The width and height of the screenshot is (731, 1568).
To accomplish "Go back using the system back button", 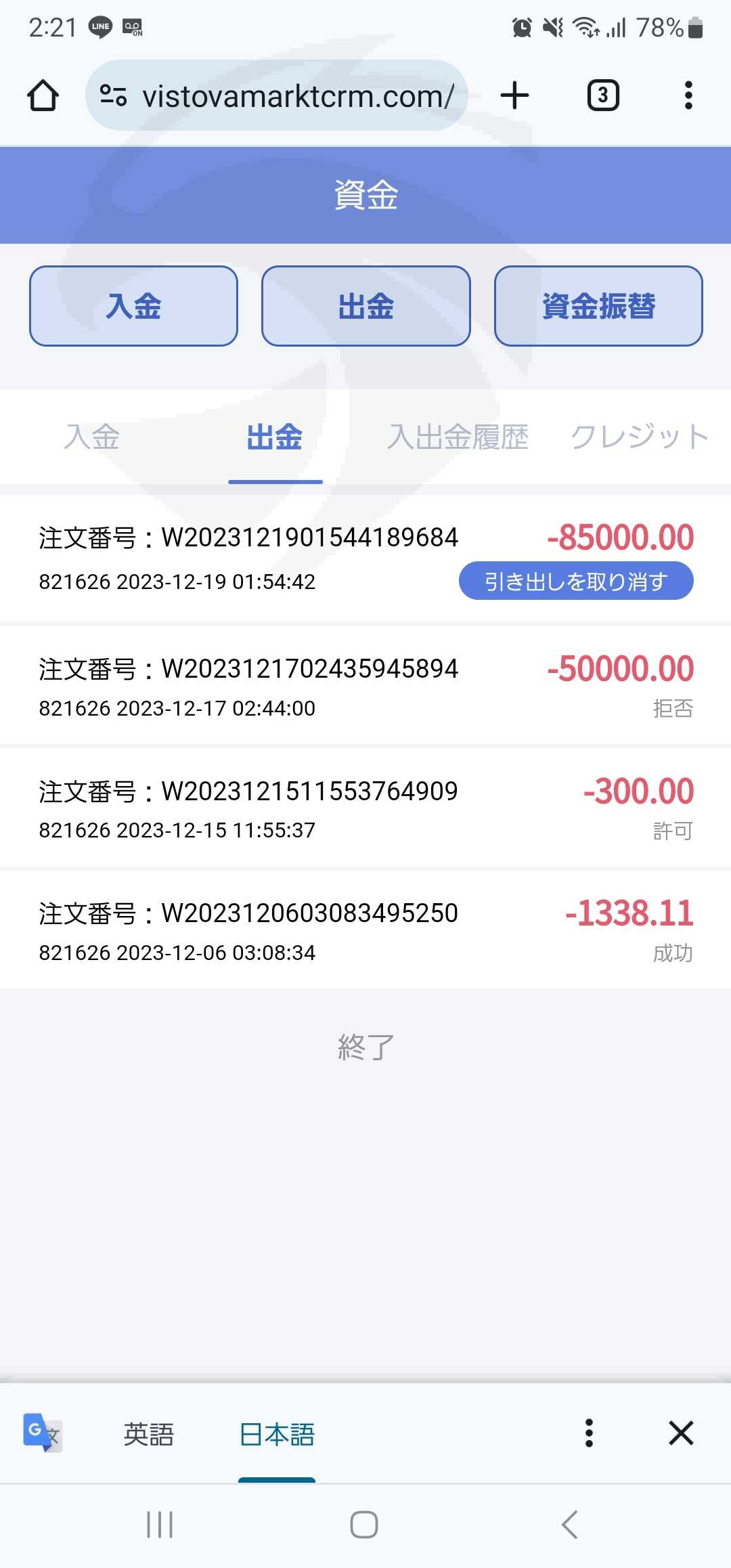I will tap(570, 1525).
